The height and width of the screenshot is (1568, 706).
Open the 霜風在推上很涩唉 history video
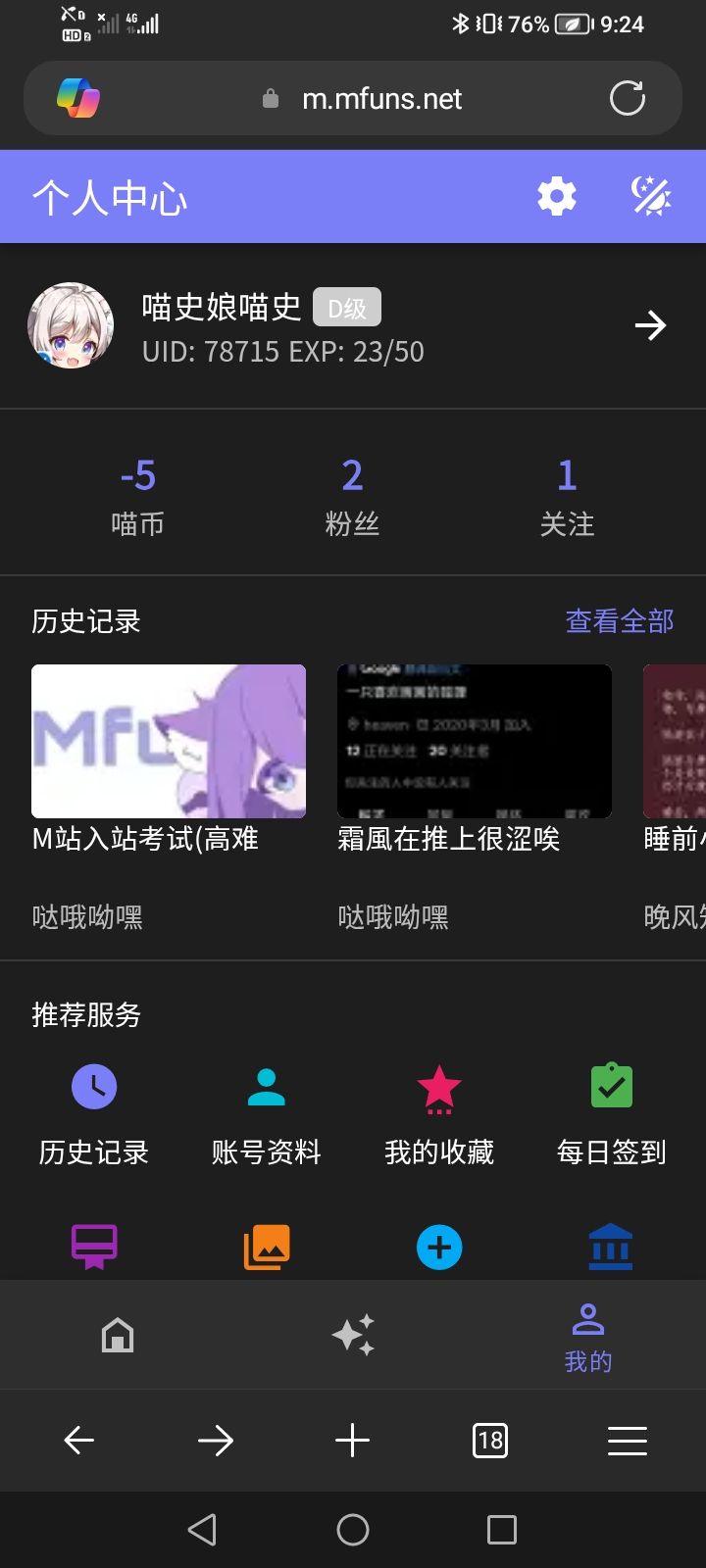coord(475,742)
